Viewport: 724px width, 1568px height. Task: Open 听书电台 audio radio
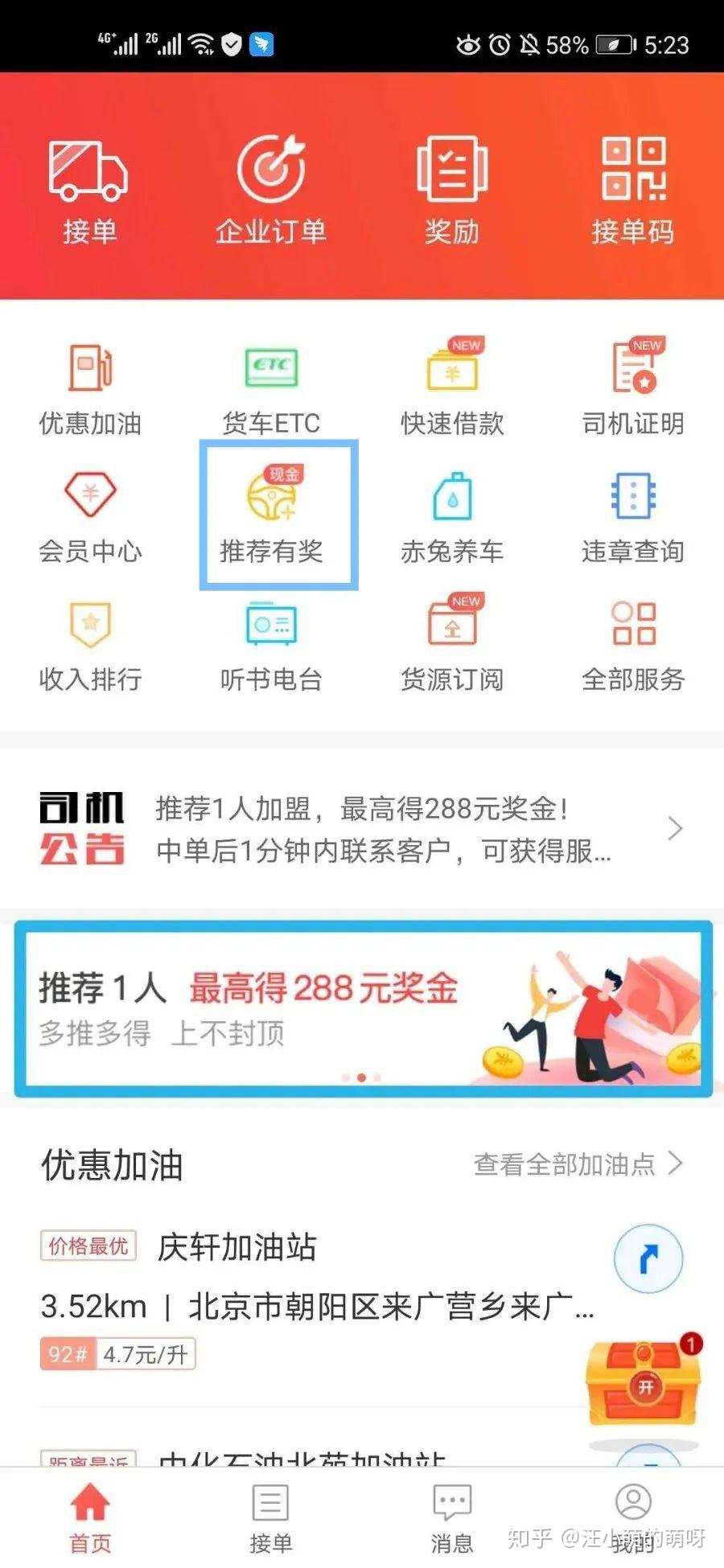pyautogui.click(x=271, y=645)
